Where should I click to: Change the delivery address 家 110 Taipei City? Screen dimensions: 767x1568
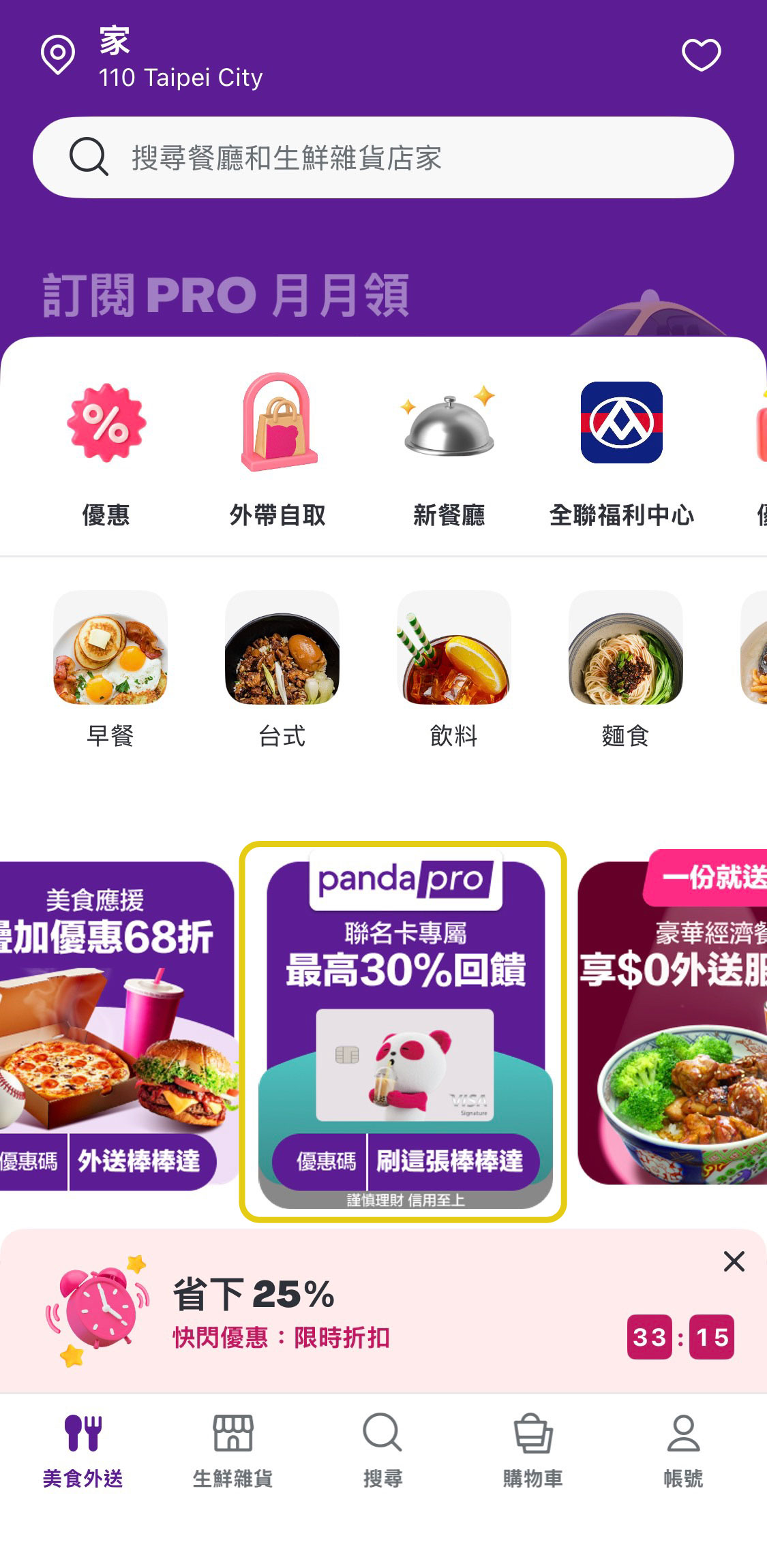coord(180,59)
